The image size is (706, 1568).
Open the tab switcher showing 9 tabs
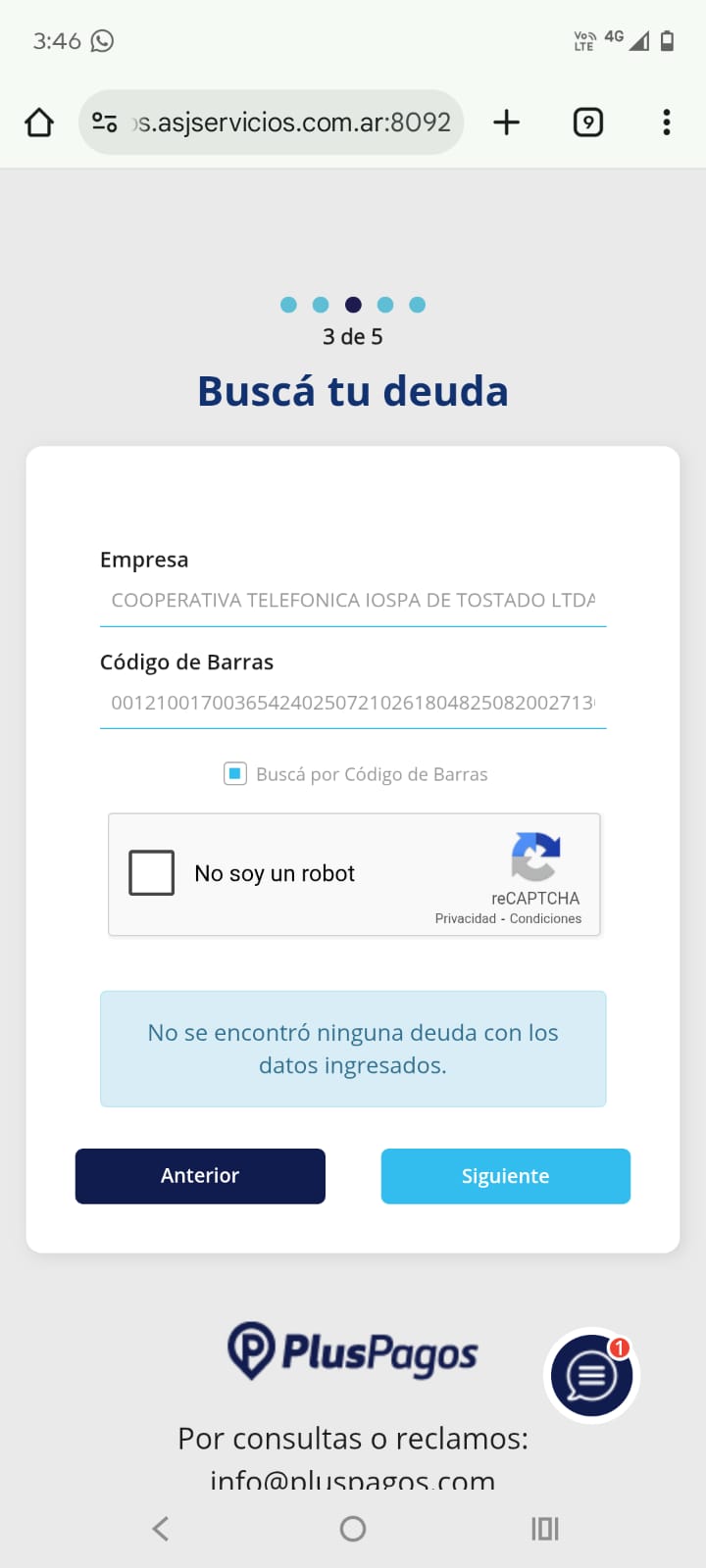[587, 122]
